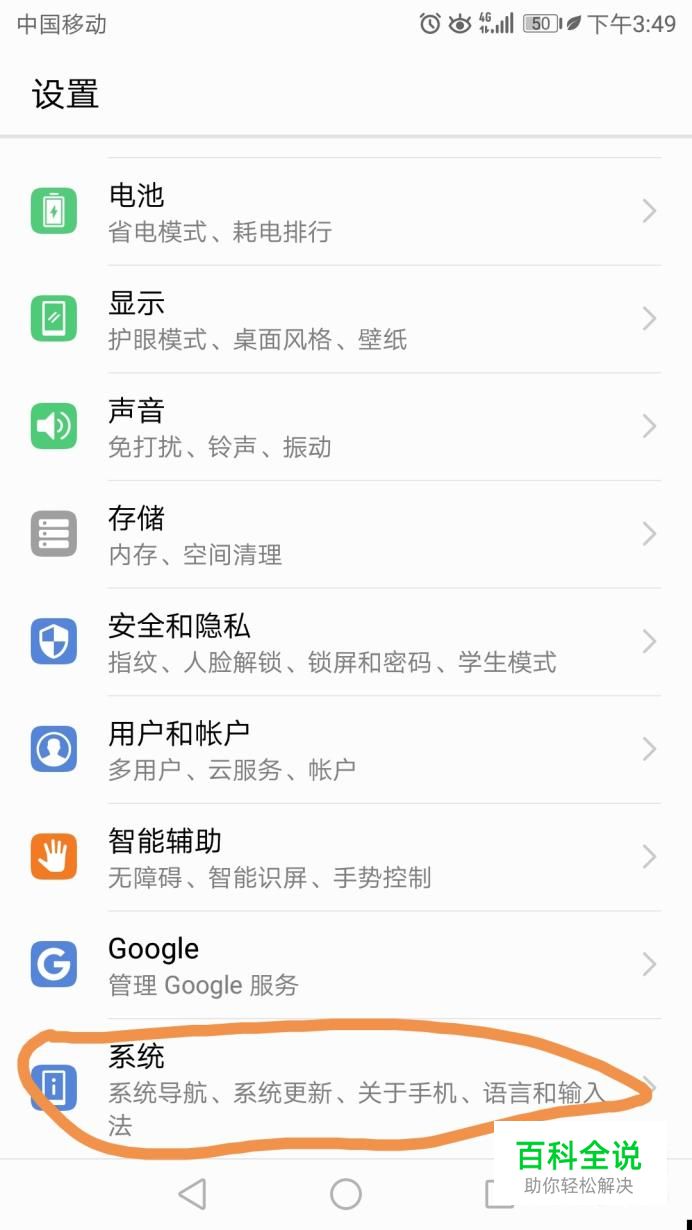
Task: Open the 显示 display settings
Action: tap(345, 320)
